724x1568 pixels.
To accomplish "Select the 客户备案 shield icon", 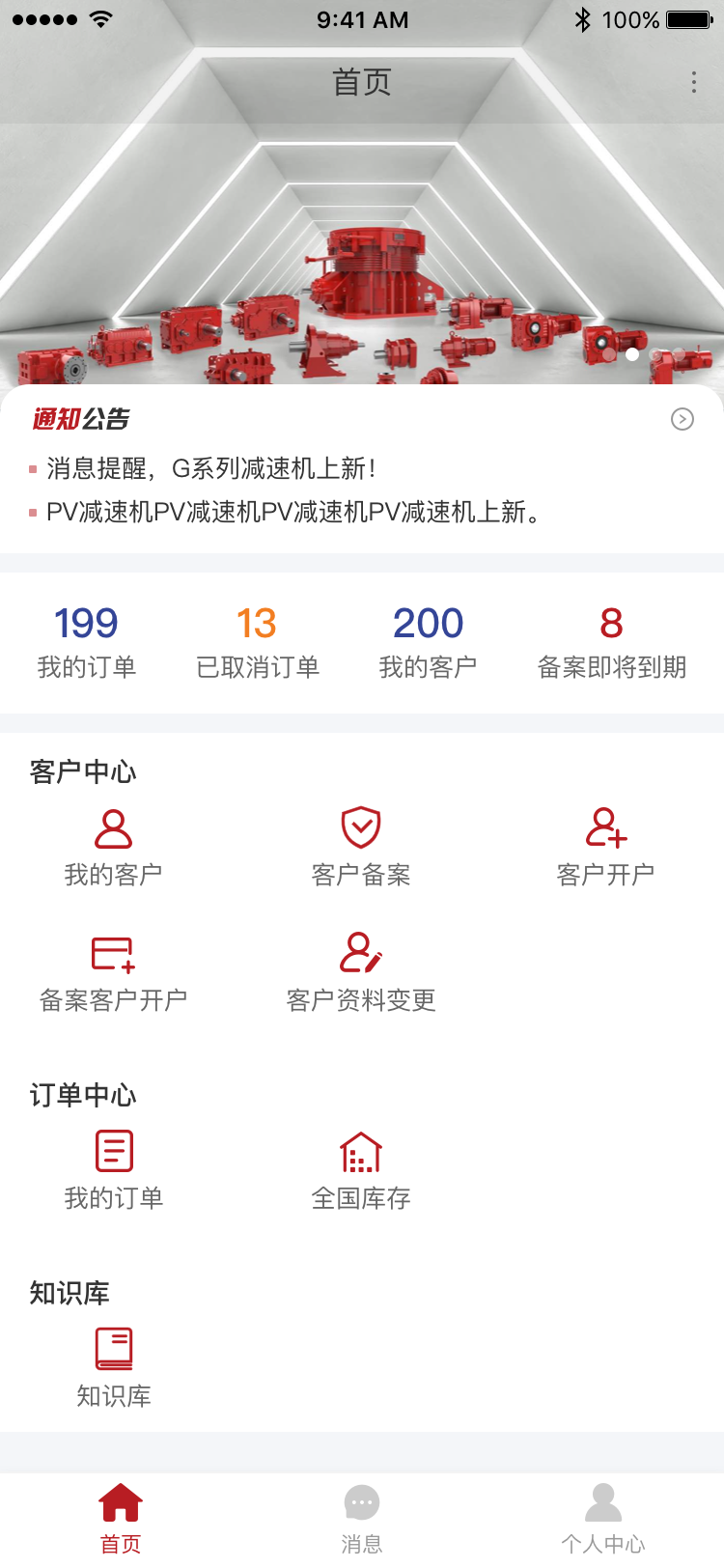I will 361,828.
